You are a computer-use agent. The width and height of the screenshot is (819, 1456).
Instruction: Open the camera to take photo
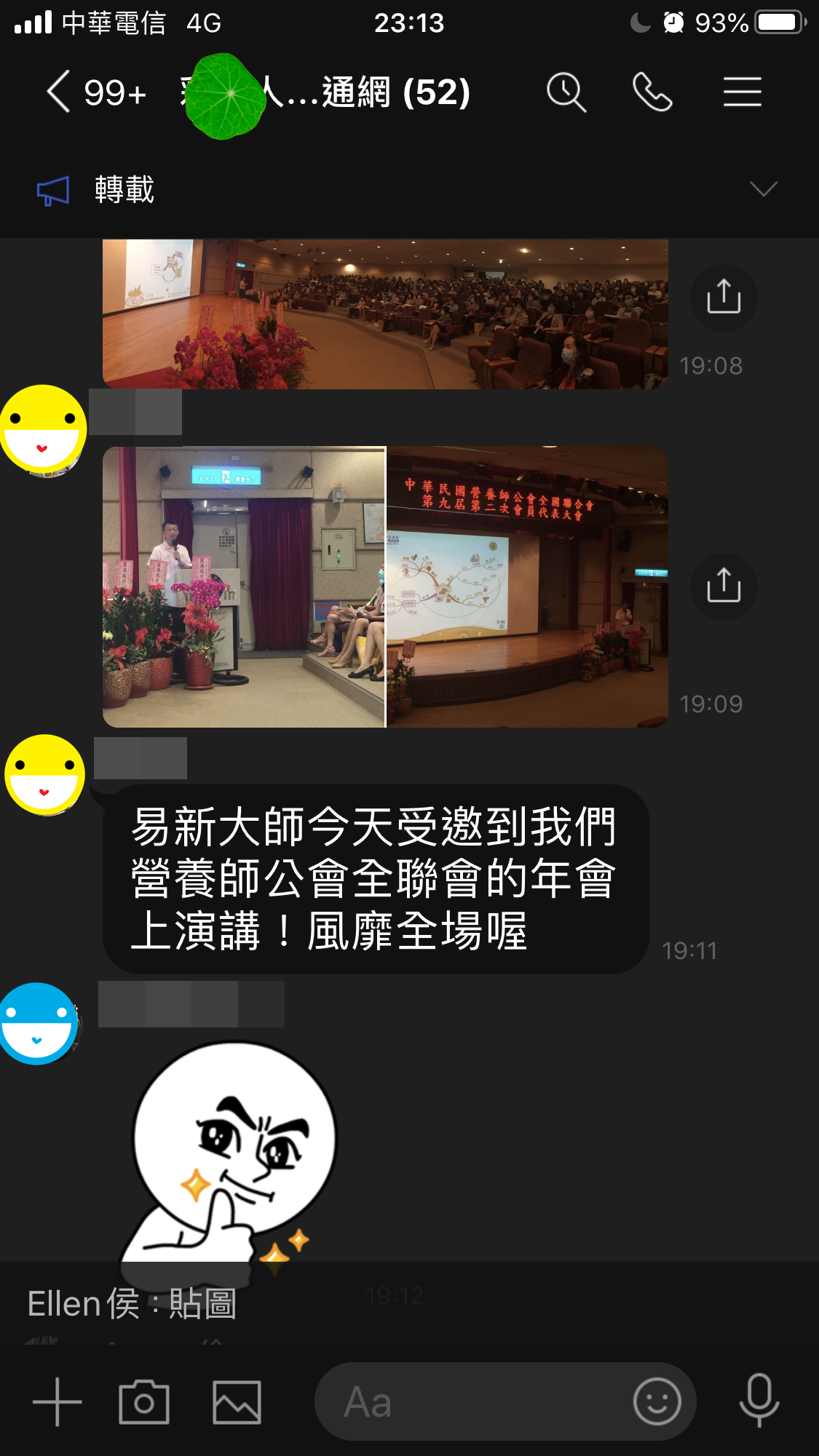click(144, 1402)
